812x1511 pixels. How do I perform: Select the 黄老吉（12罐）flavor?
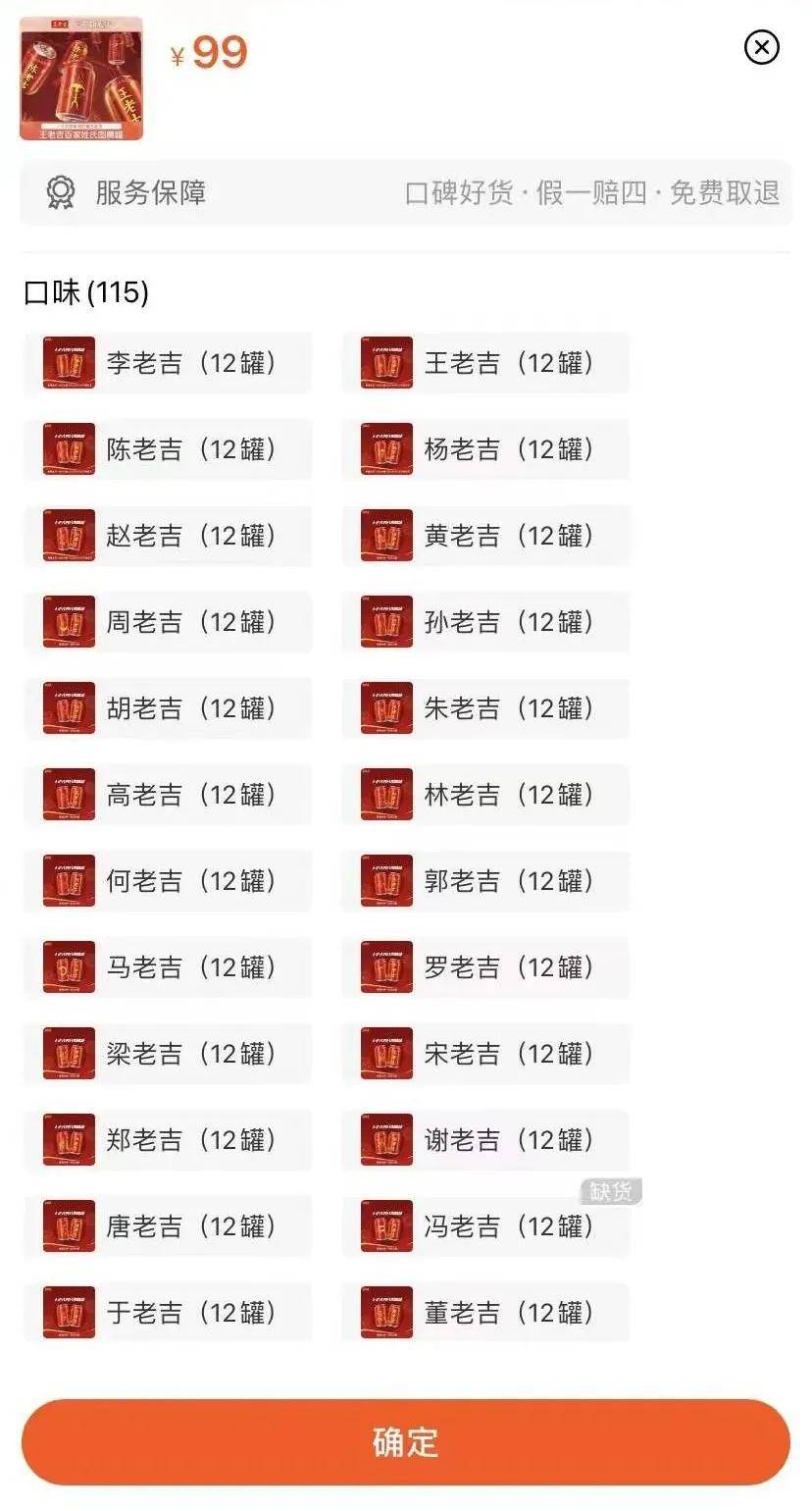[x=484, y=535]
